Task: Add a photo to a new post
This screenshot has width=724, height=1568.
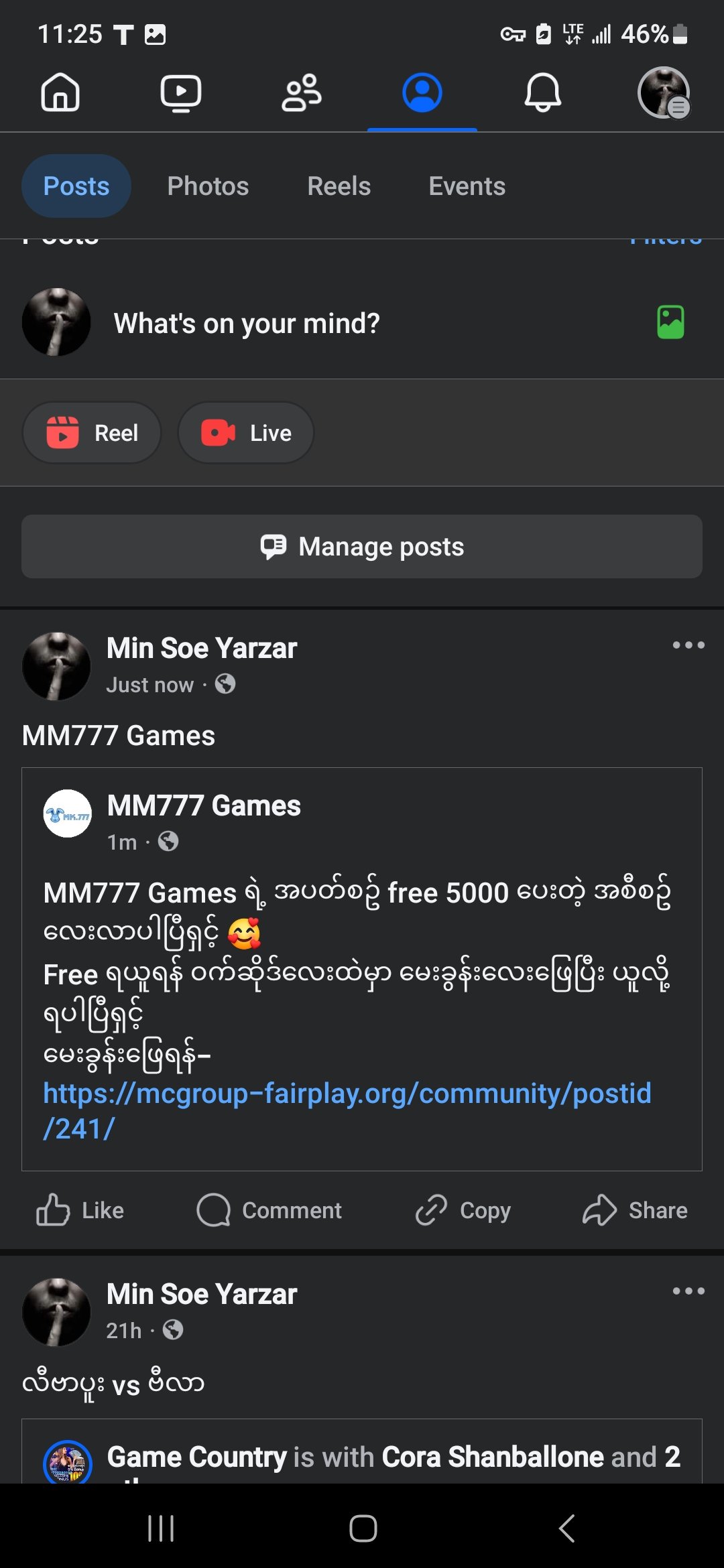Action: [x=670, y=322]
